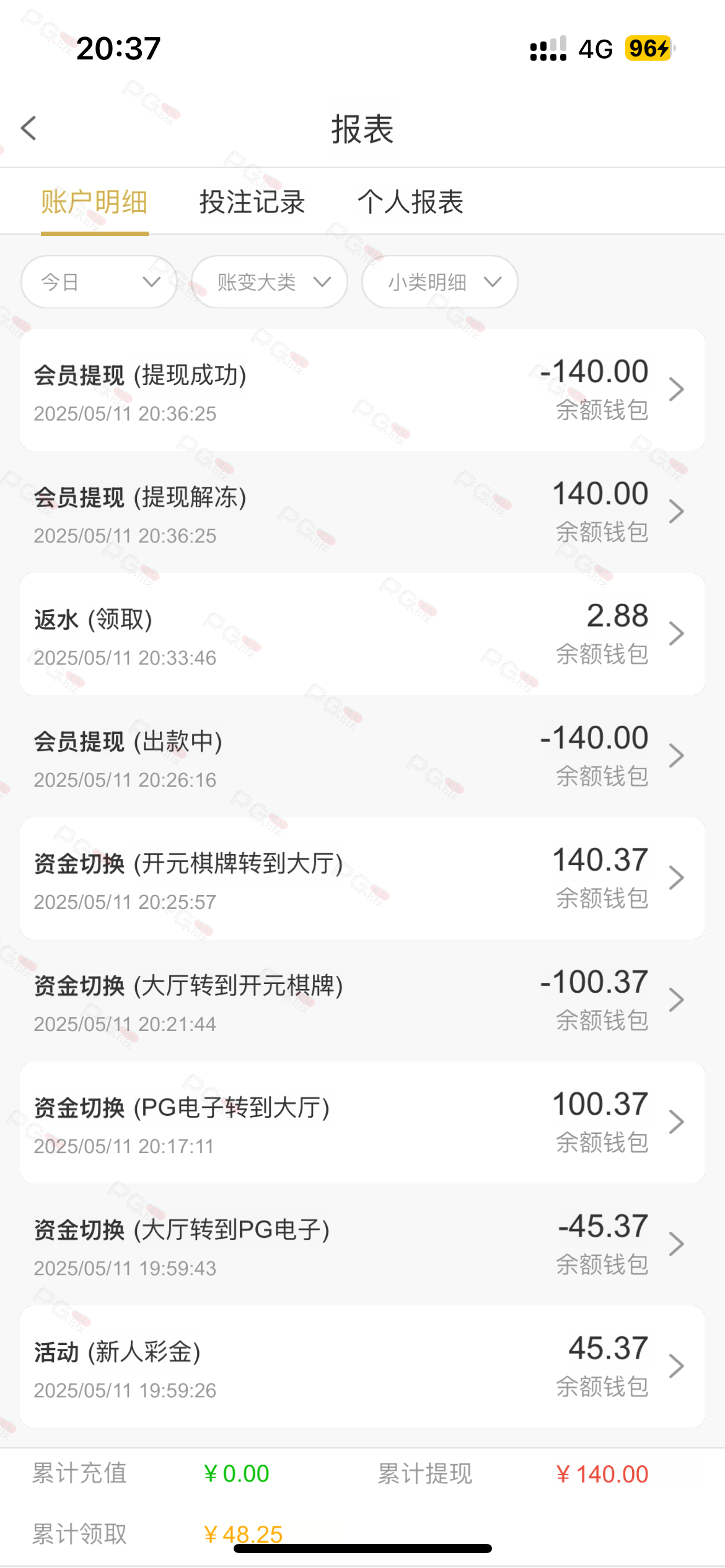Open 资金切换 (大厅转到PG电子) entry
Image resolution: width=725 pixels, height=1568 pixels.
point(362,1244)
